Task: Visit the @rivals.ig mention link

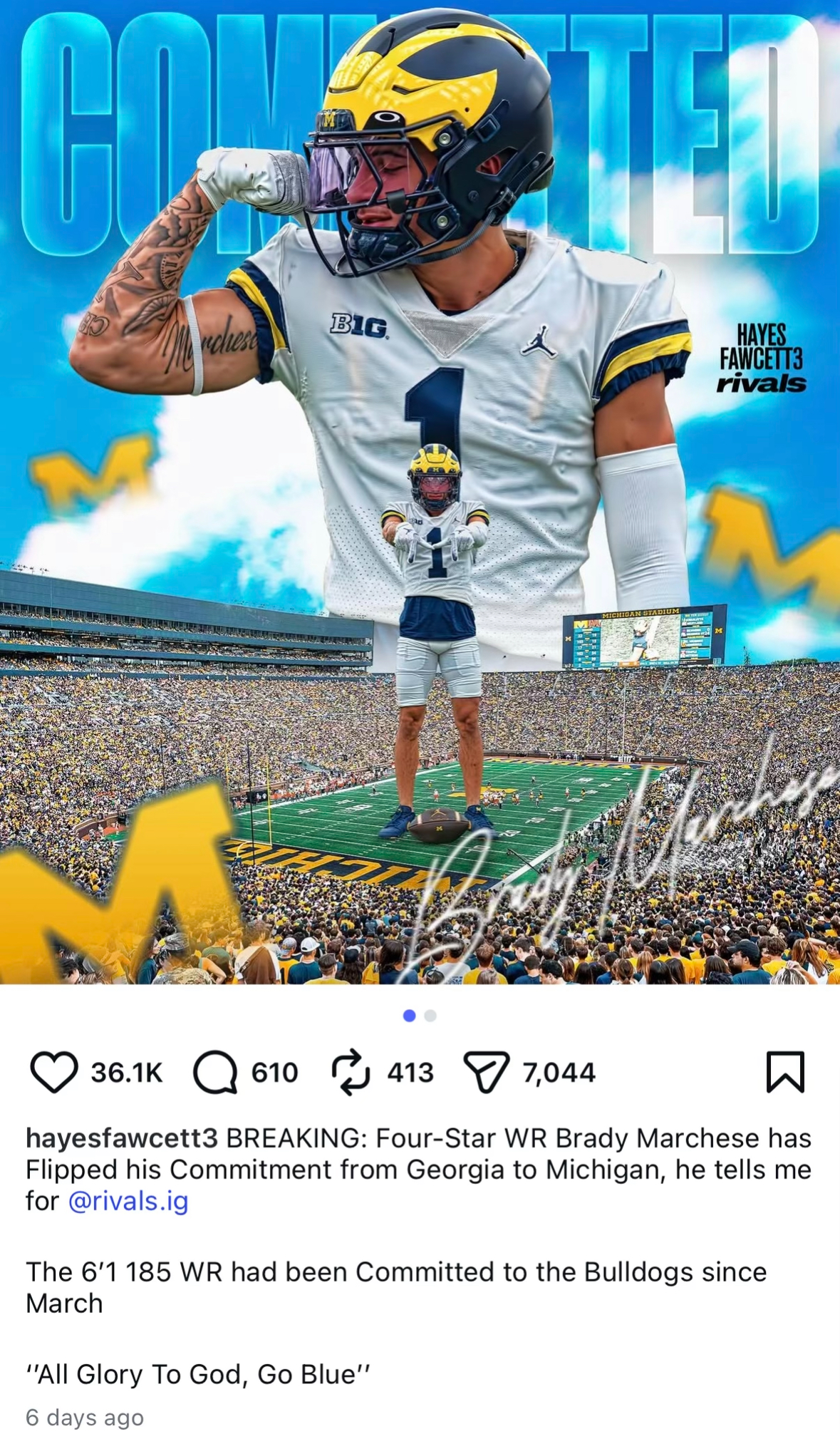Action: (x=128, y=1201)
